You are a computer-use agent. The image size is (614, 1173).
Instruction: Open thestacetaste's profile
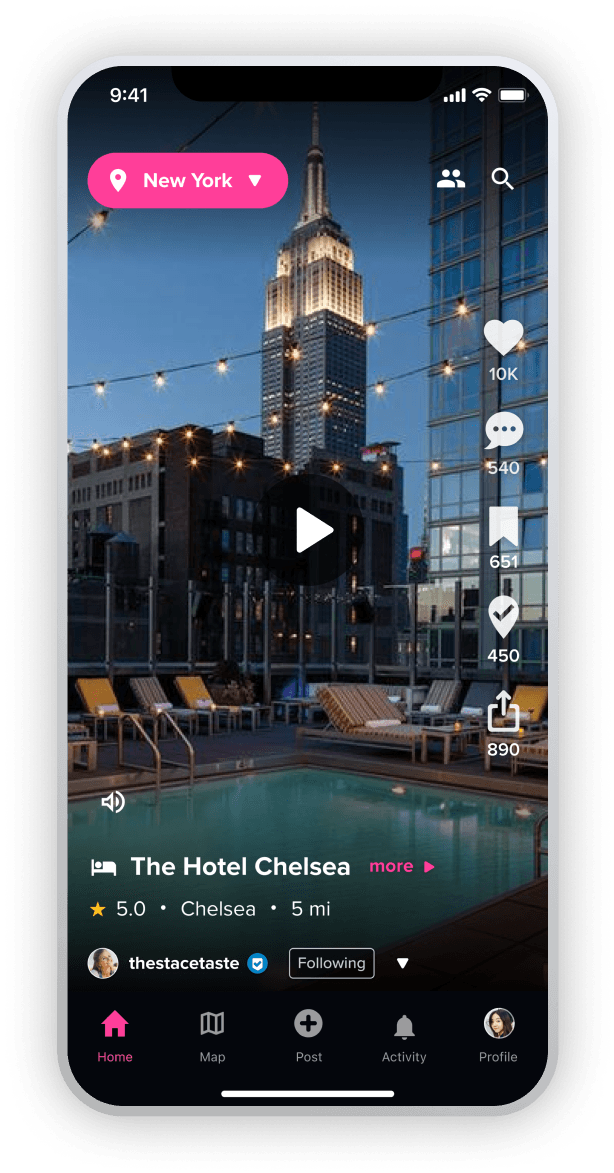click(x=183, y=963)
